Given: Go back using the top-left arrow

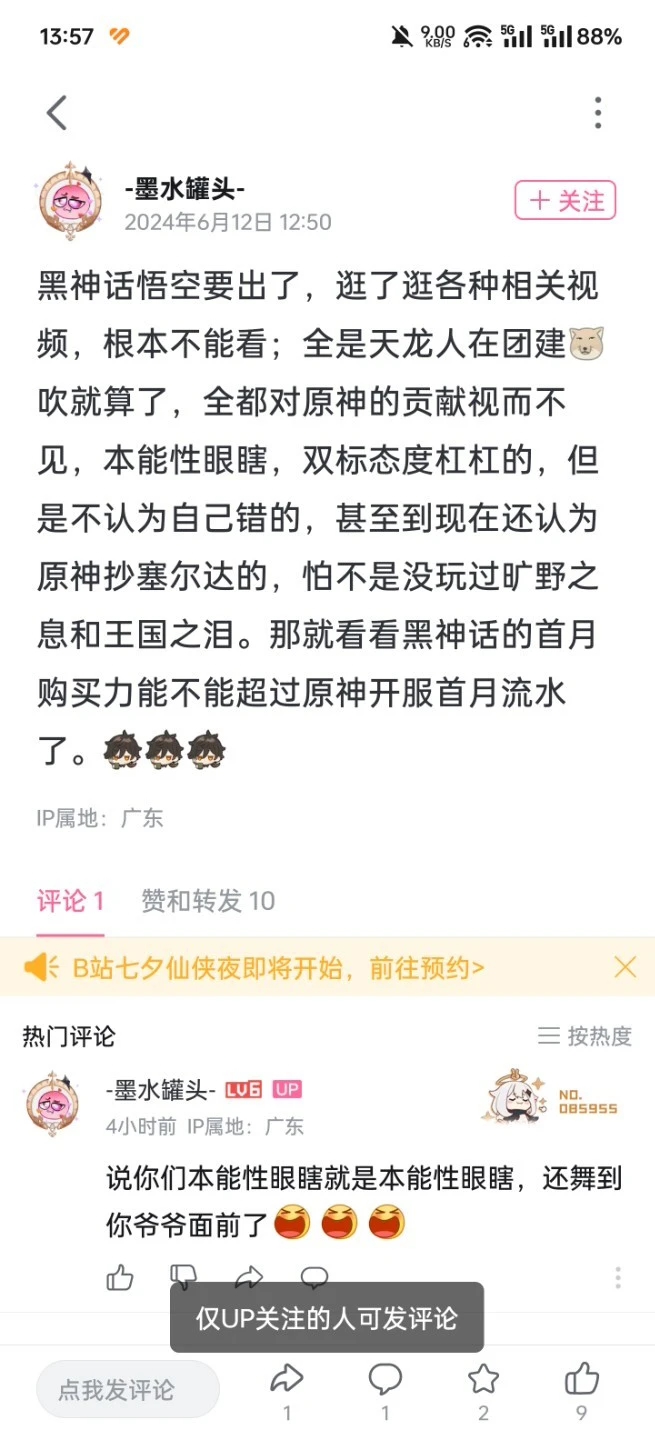Looking at the screenshot, I should click(57, 113).
